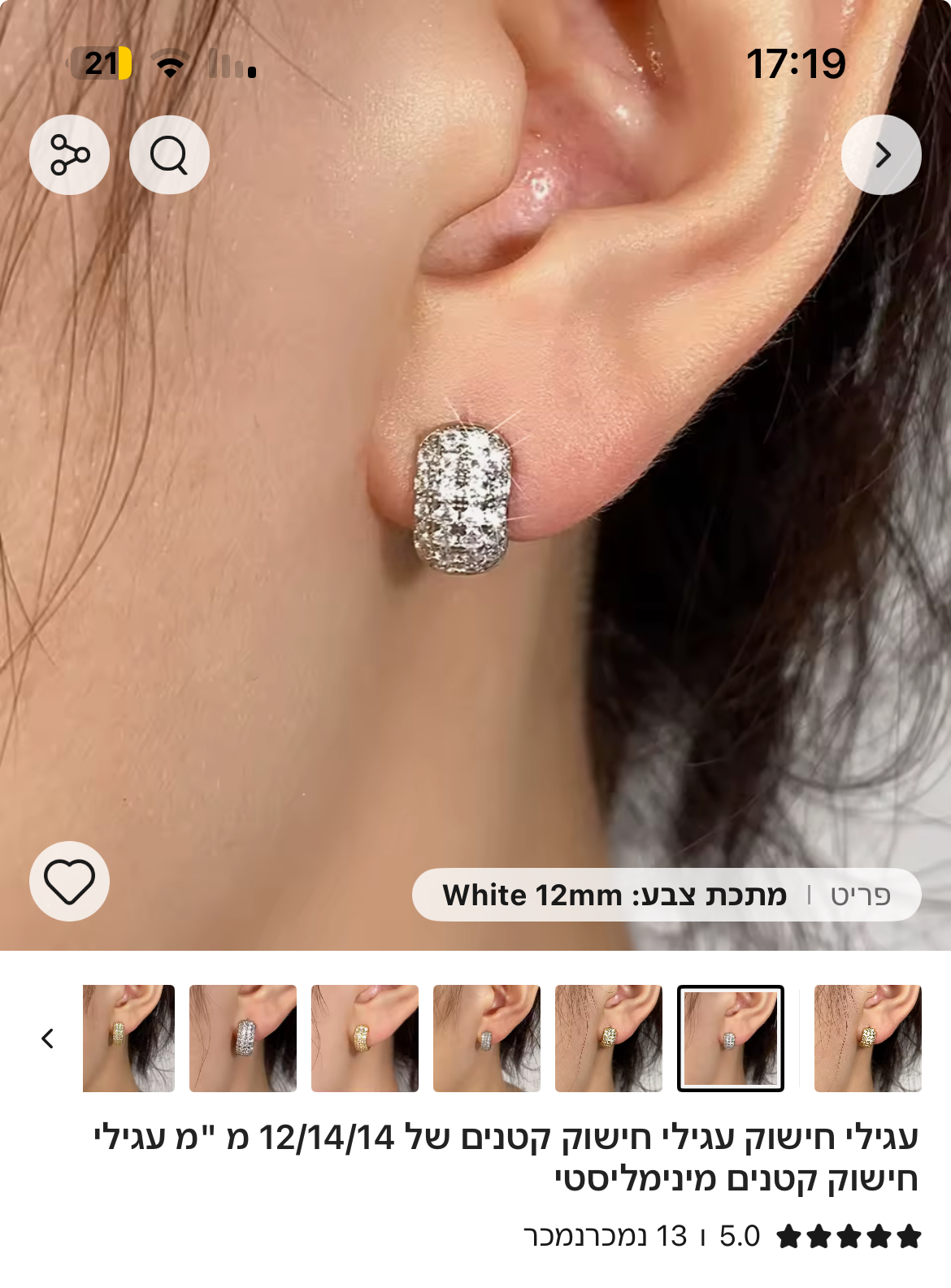The image size is (951, 1288).
Task: Select the gold earring thumbnail at far left
Action: [x=128, y=1038]
